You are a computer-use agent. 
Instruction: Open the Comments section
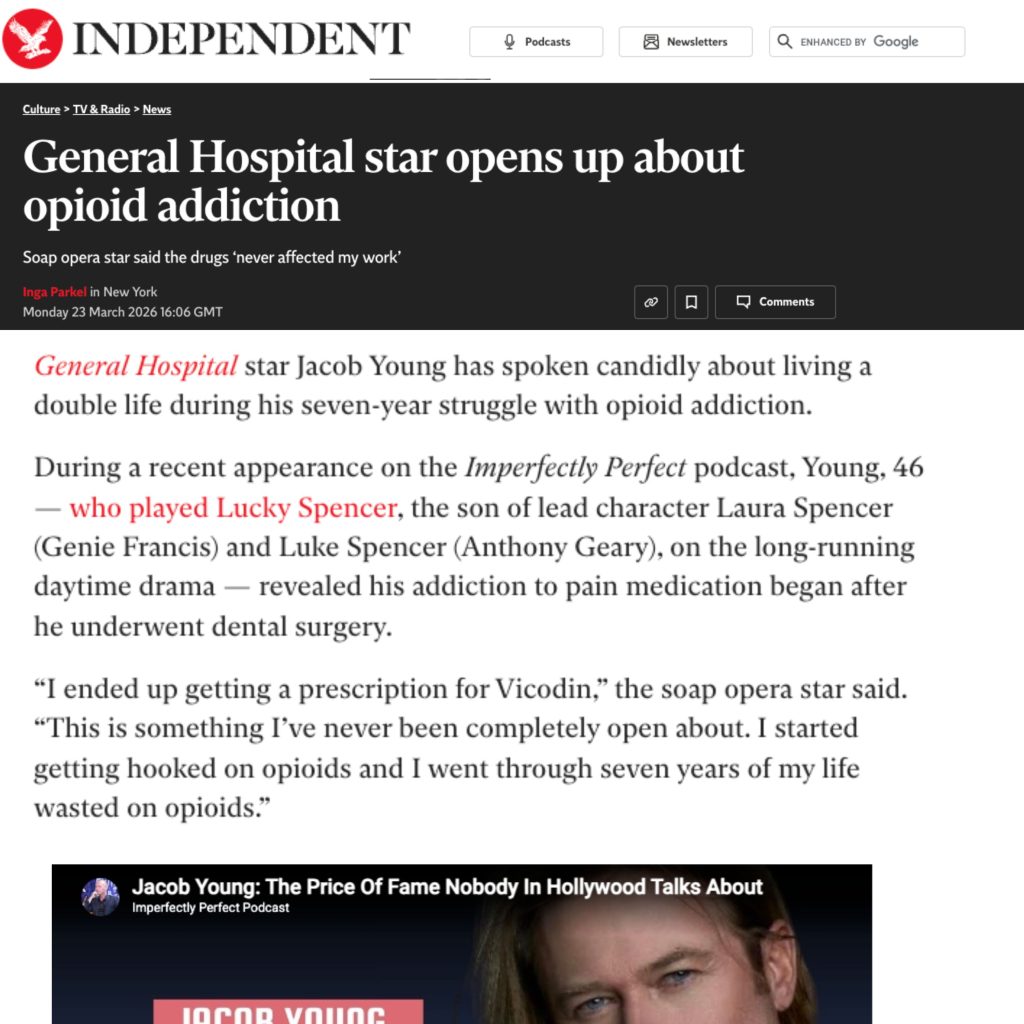[x=775, y=302]
